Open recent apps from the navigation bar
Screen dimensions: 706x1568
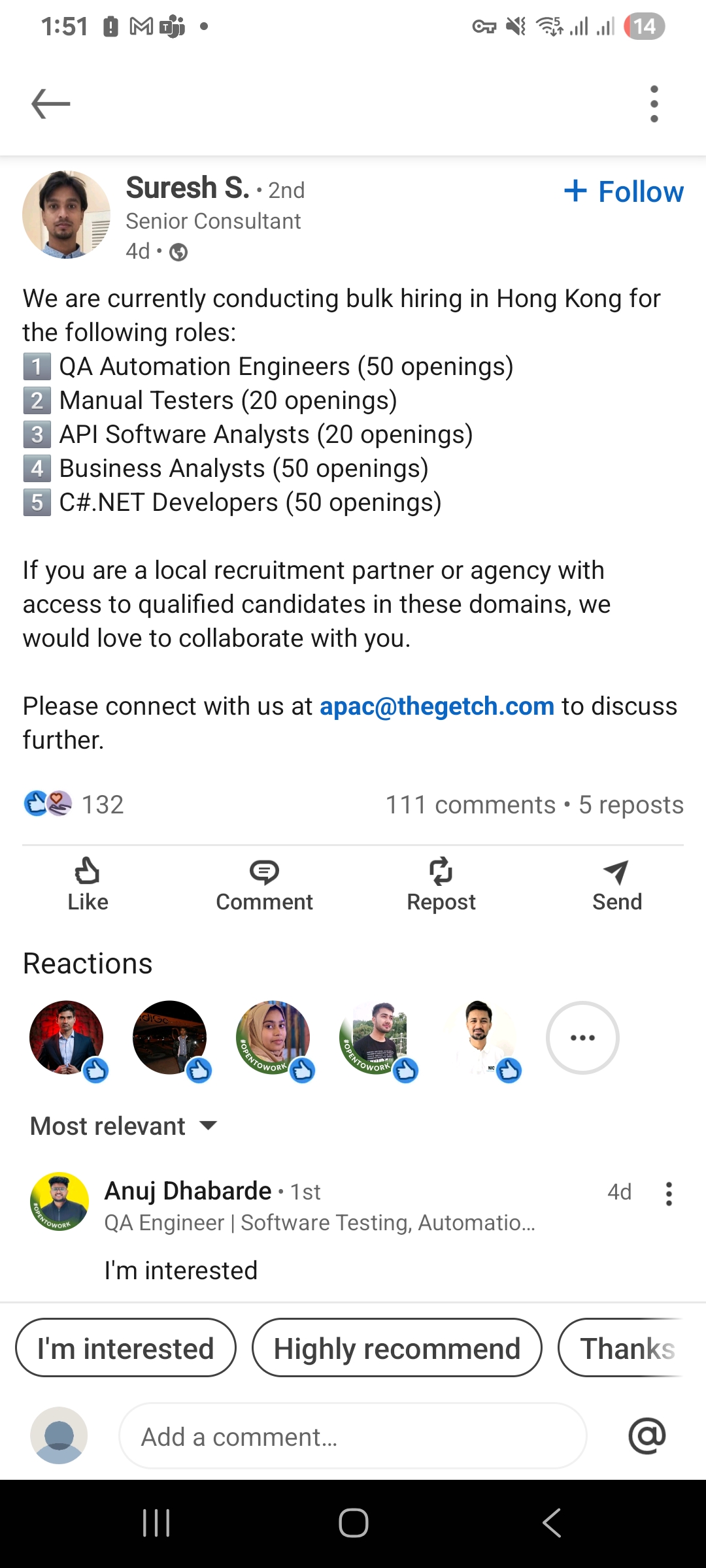tap(156, 1523)
